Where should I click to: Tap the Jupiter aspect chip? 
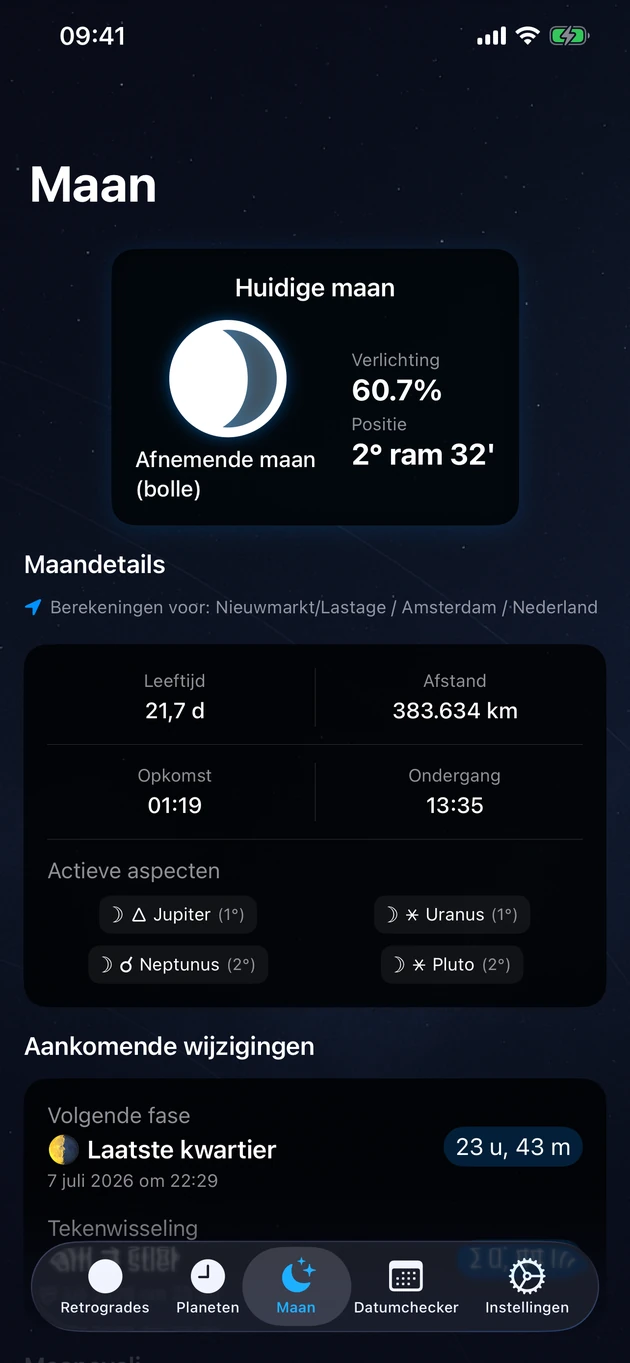pyautogui.click(x=178, y=915)
